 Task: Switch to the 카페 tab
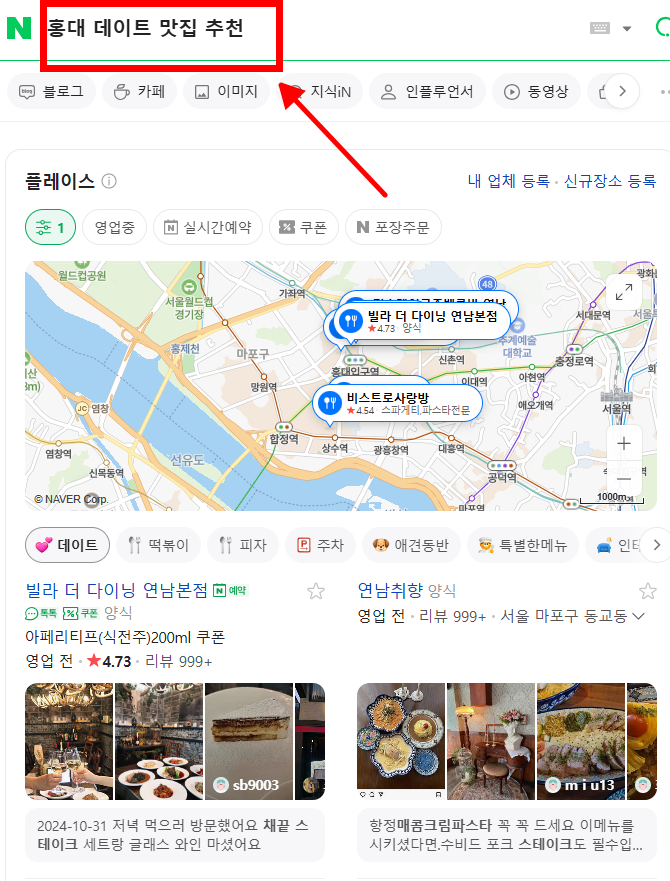click(x=140, y=91)
